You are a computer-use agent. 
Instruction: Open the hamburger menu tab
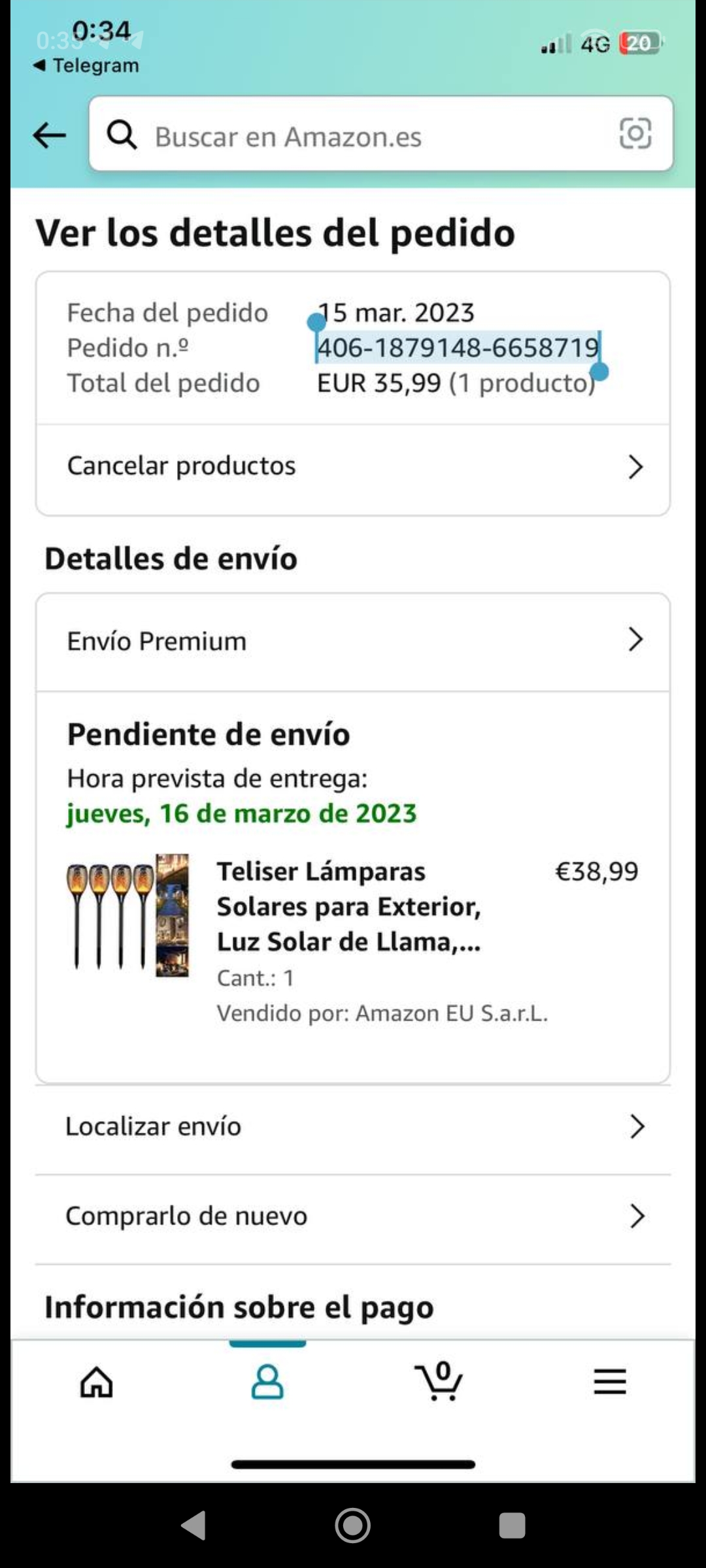(x=610, y=1382)
